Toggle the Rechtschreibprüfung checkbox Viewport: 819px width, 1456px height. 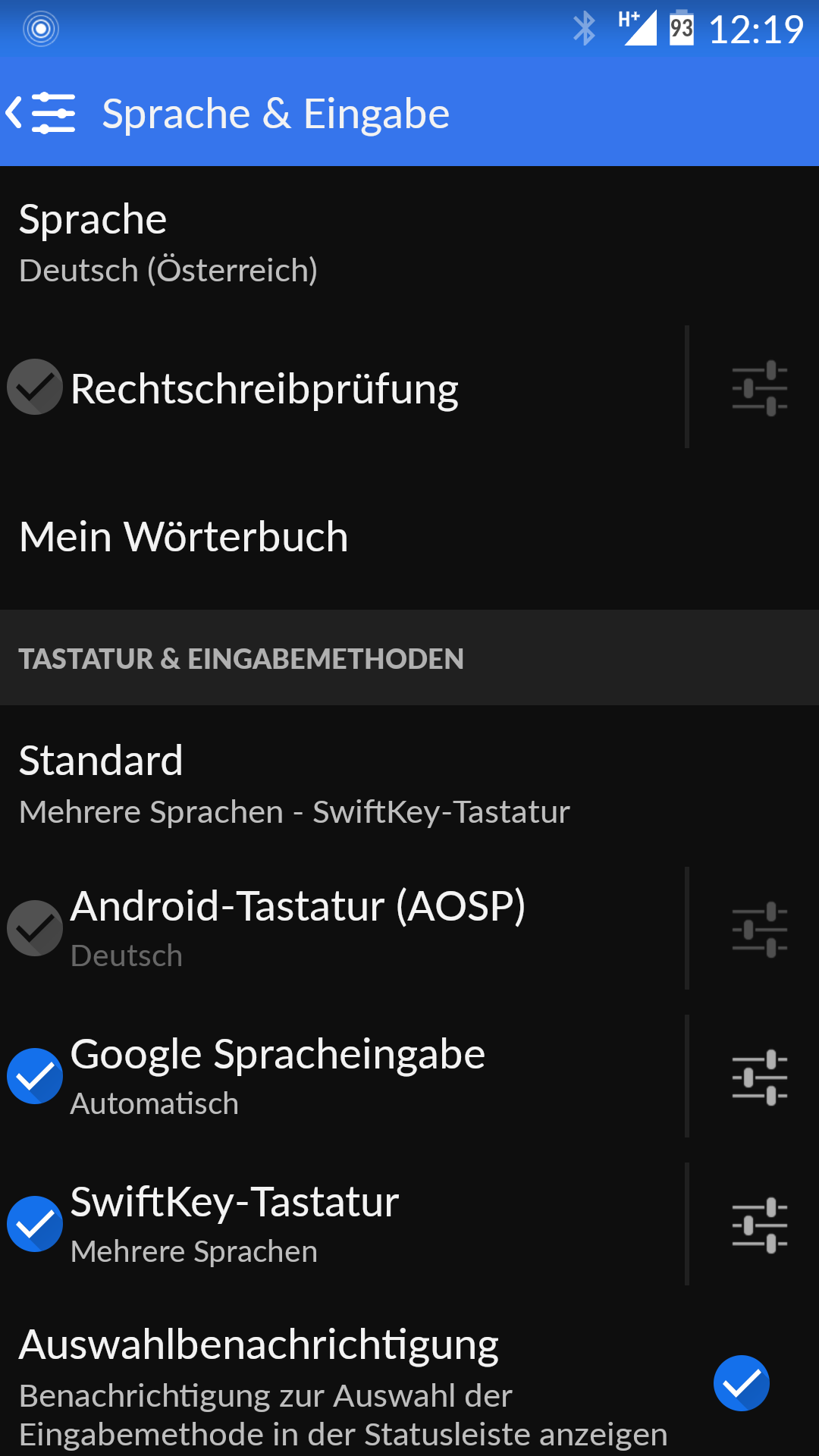pyautogui.click(x=35, y=387)
